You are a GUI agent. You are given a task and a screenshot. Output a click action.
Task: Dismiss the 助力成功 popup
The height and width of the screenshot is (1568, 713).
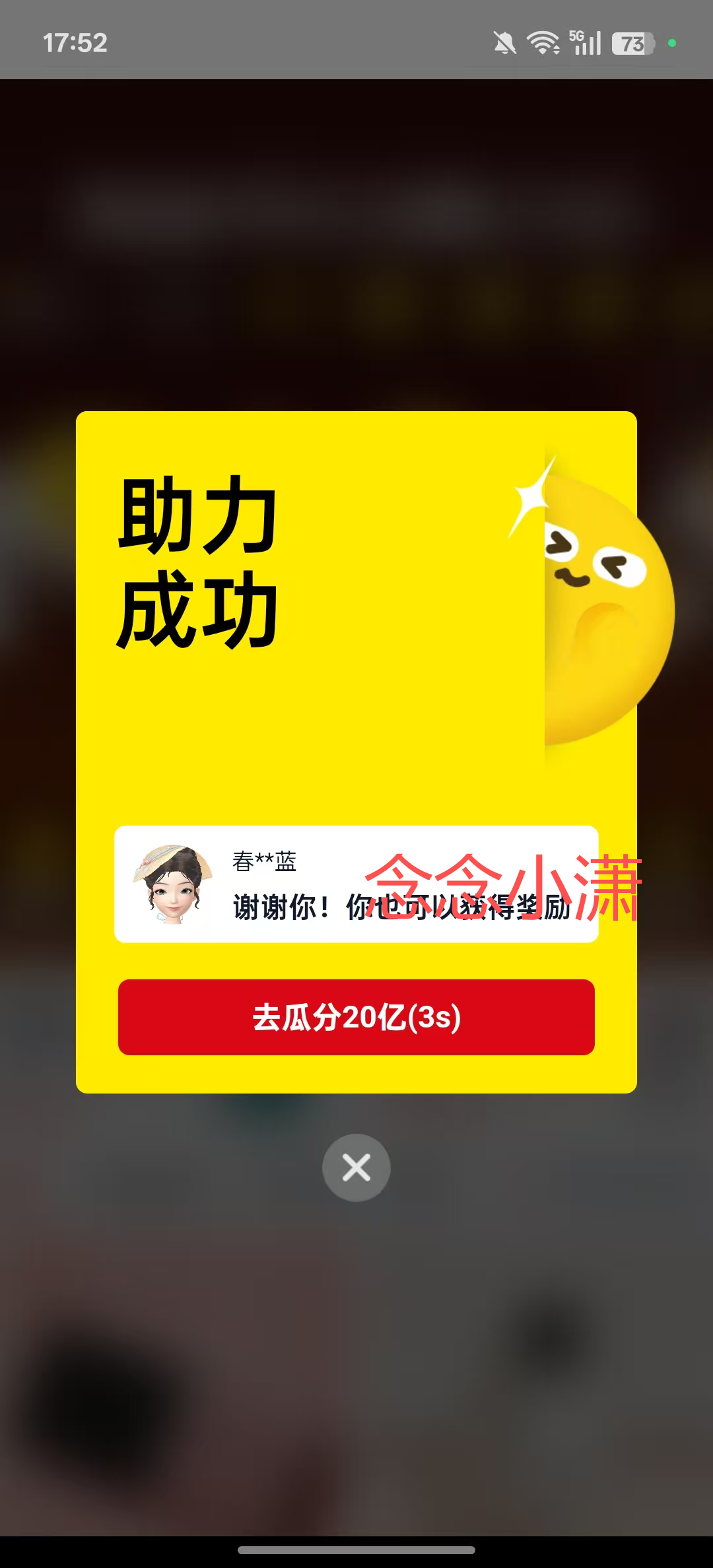click(x=356, y=1167)
